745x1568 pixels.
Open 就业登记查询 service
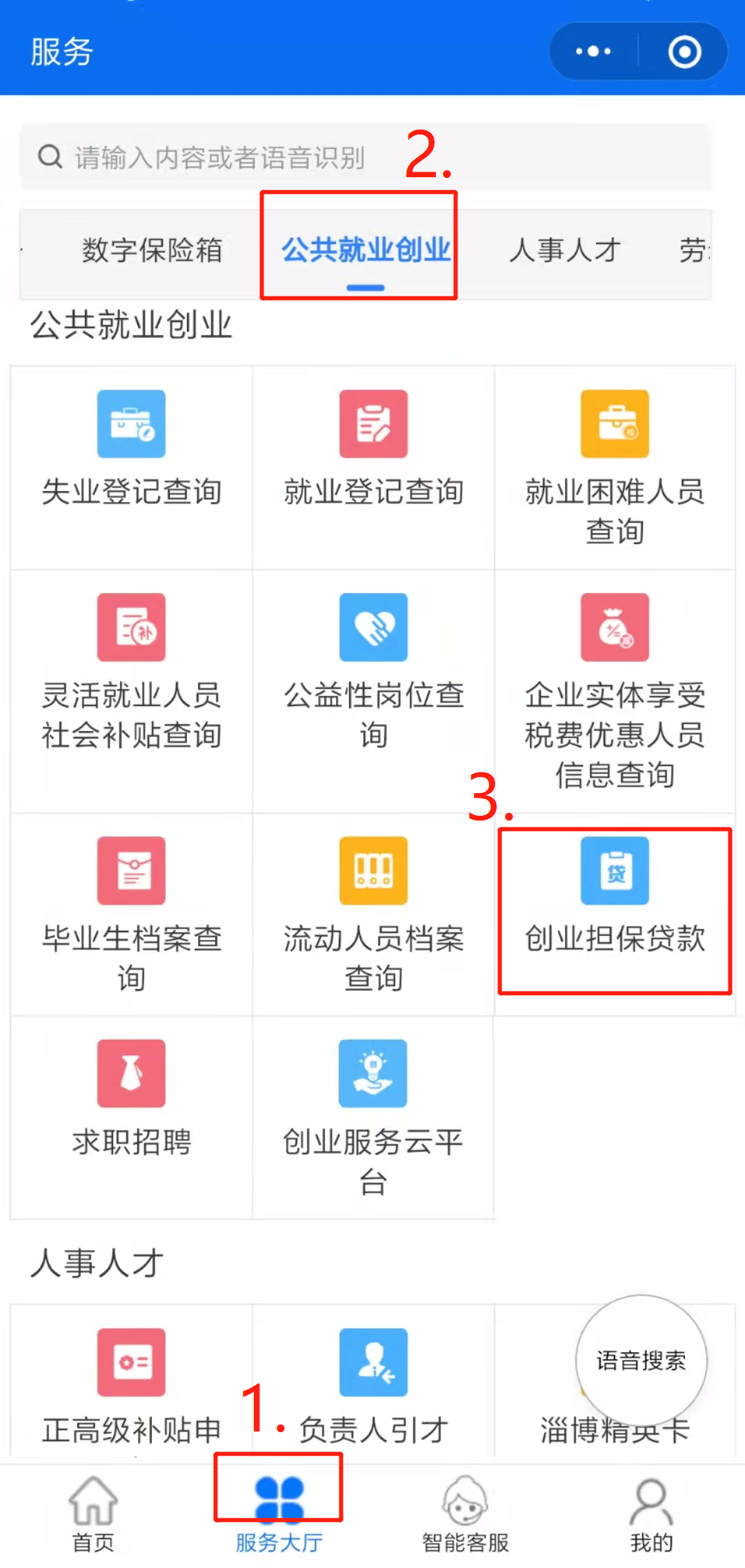373,448
